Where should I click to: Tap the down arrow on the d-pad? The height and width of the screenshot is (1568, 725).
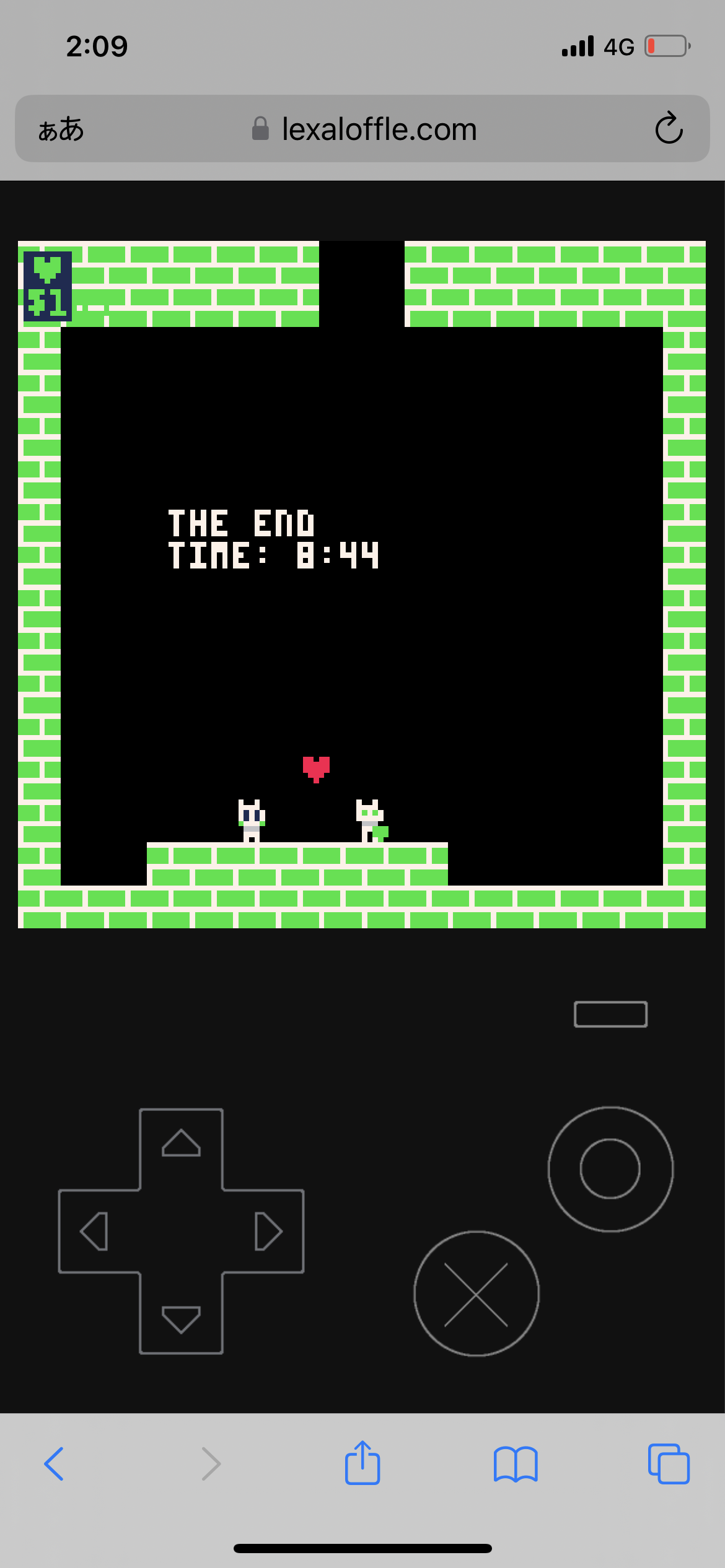[x=181, y=1319]
